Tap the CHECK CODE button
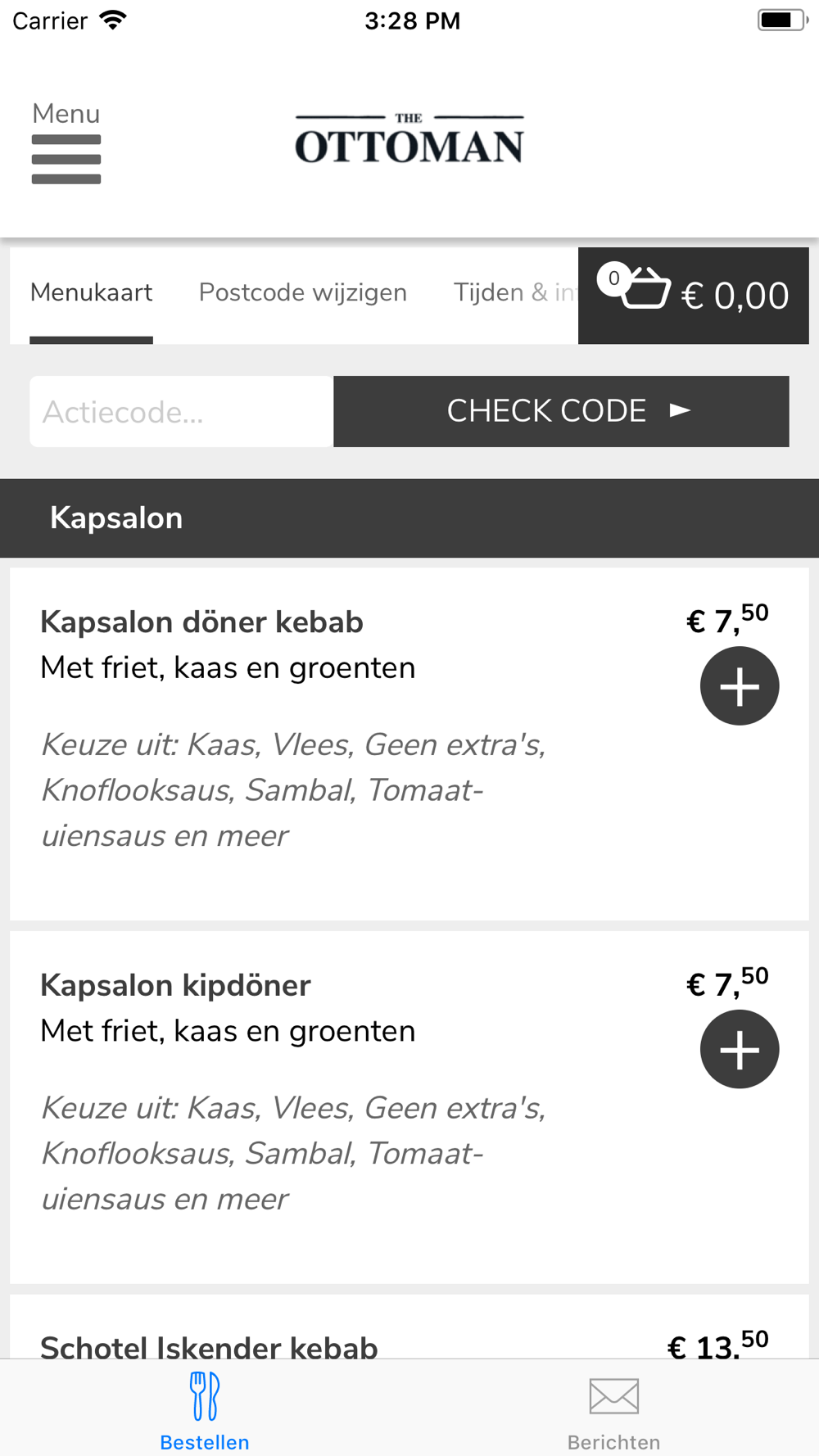 [561, 412]
